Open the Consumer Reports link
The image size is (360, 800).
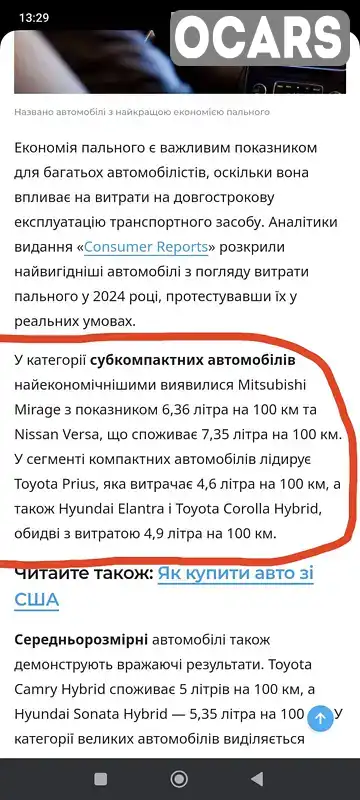[x=146, y=247]
